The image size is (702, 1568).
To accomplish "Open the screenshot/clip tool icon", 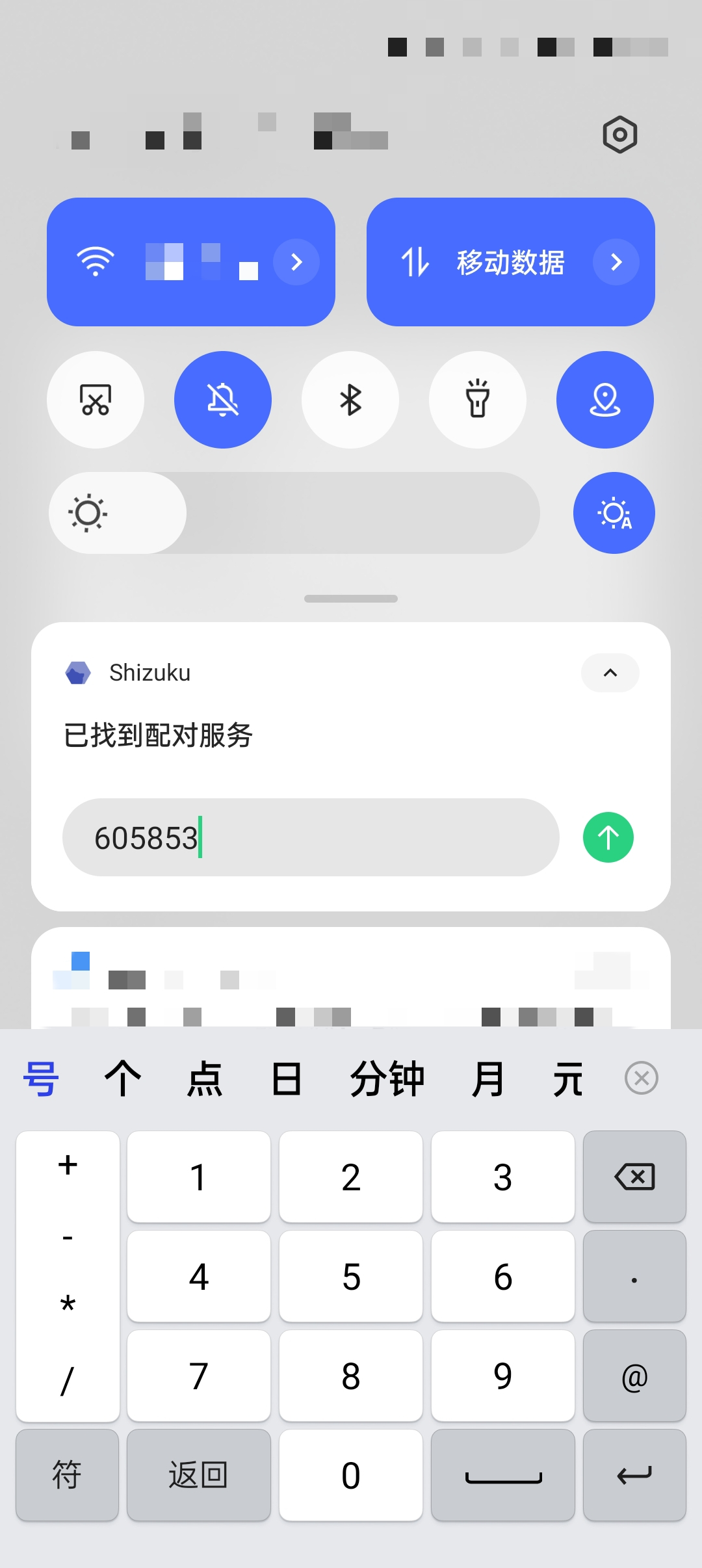I will pos(95,400).
